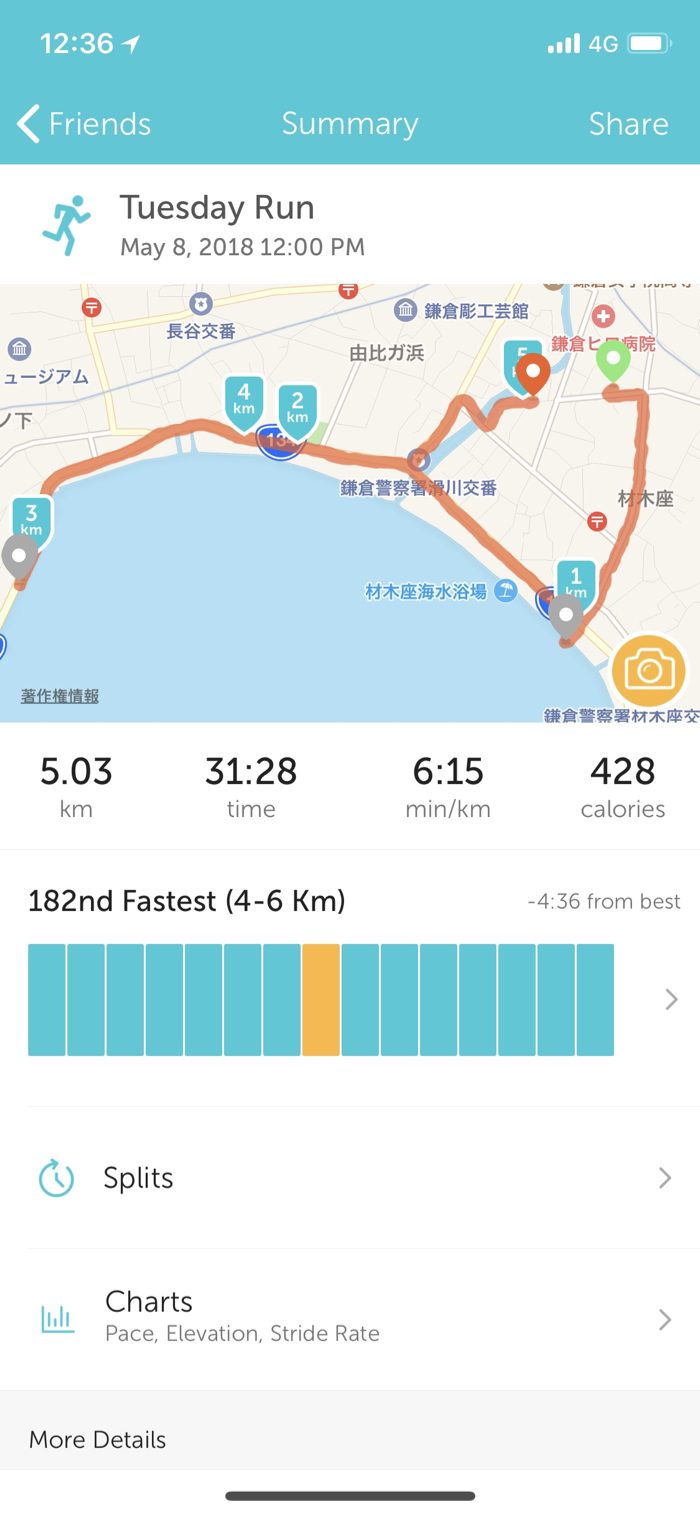Open the Splits row
Screen dimensions: 700x1516
click(x=350, y=1178)
